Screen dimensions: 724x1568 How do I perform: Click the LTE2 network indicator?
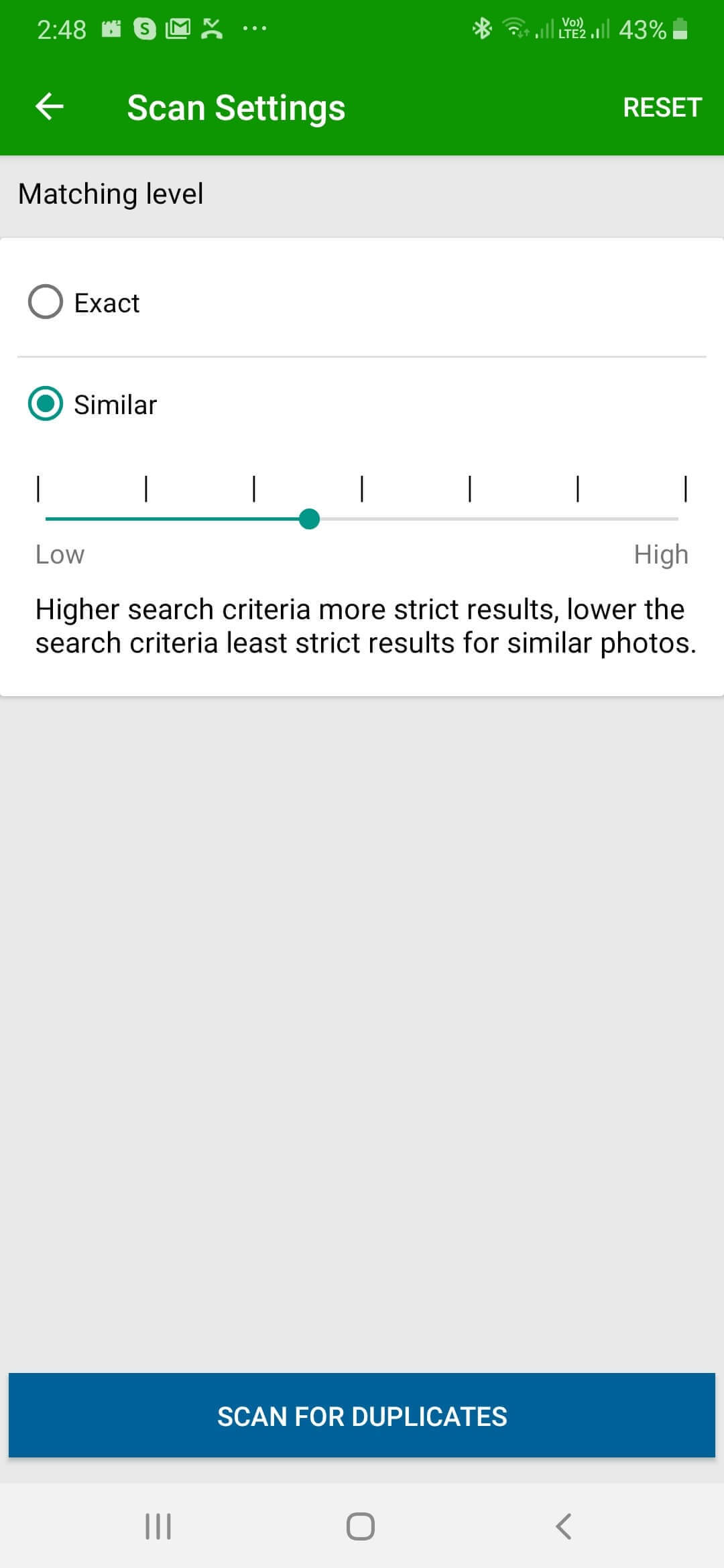(572, 29)
